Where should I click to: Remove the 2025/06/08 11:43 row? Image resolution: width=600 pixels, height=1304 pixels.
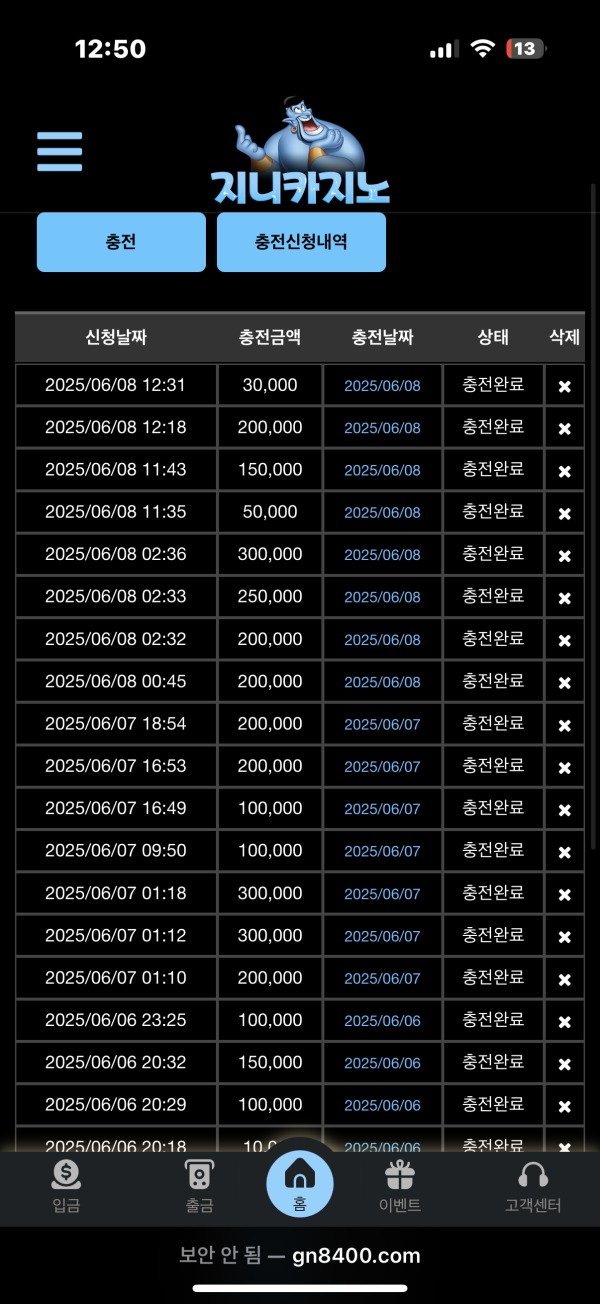[564, 471]
